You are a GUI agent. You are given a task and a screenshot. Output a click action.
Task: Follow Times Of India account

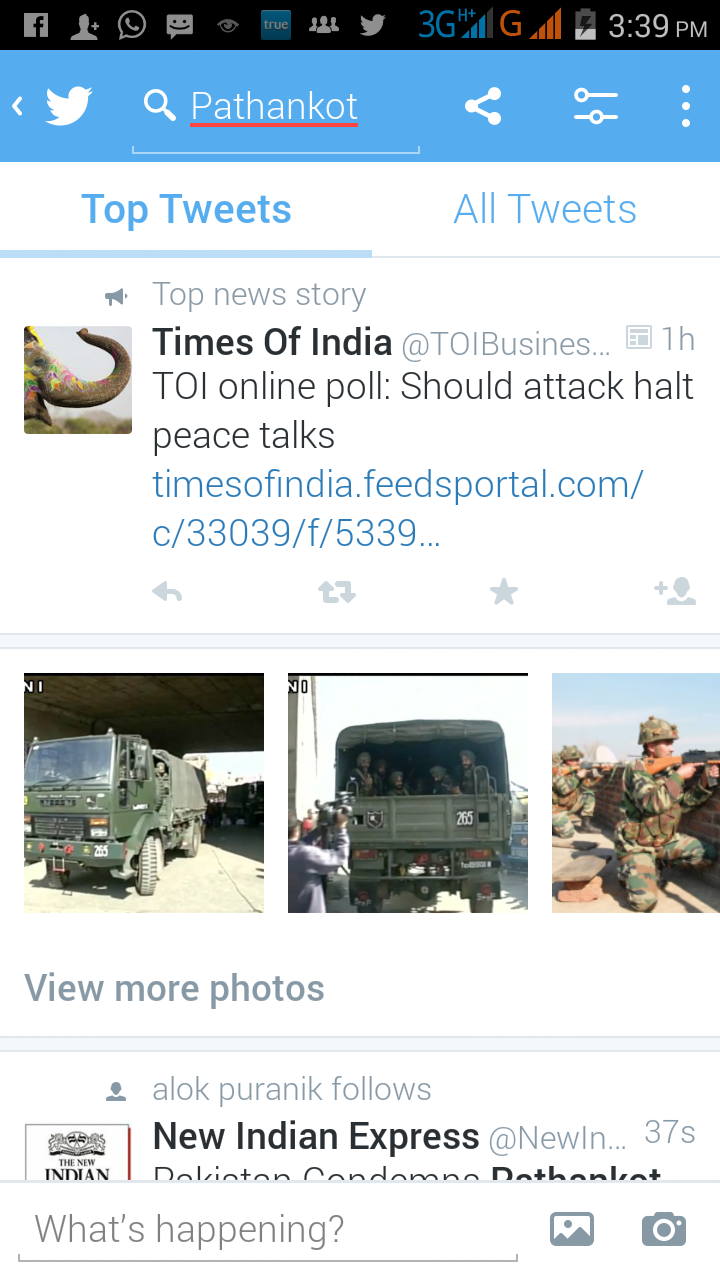coord(675,592)
